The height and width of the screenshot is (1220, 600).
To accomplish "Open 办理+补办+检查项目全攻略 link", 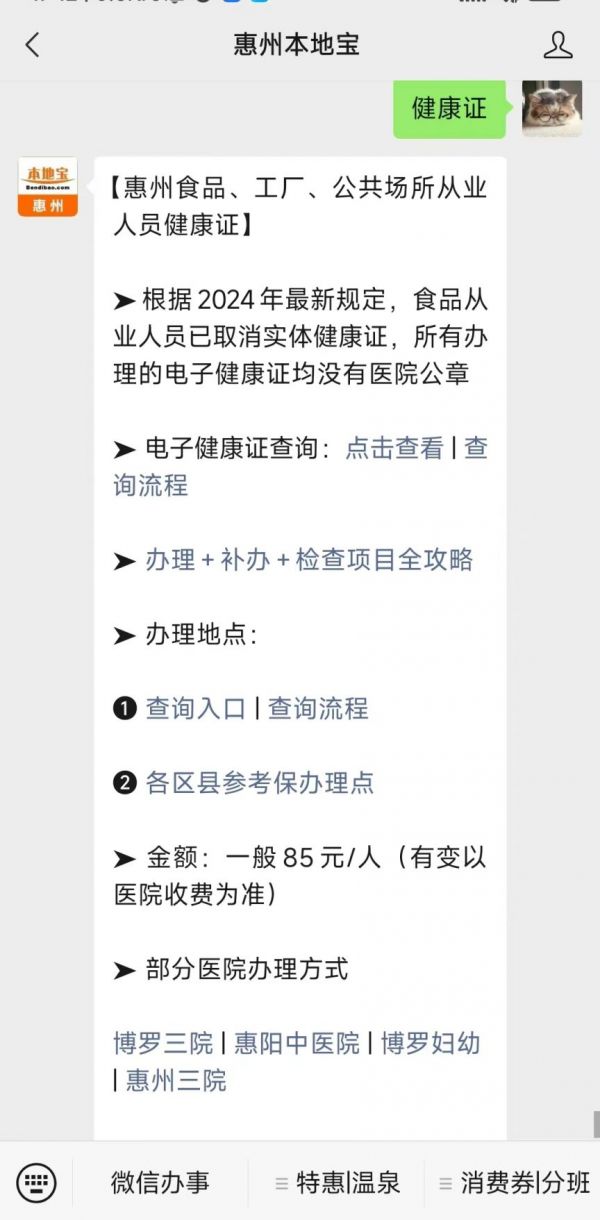I will [309, 560].
